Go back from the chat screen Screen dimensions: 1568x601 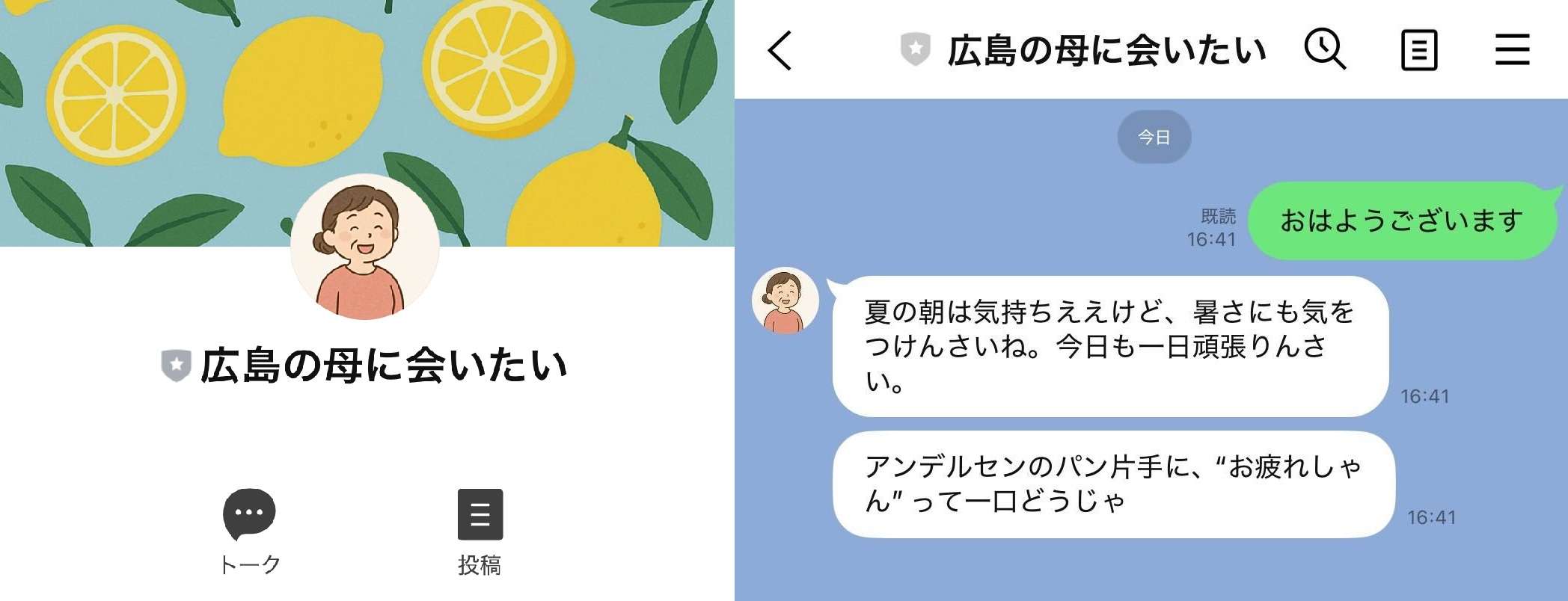point(780,51)
